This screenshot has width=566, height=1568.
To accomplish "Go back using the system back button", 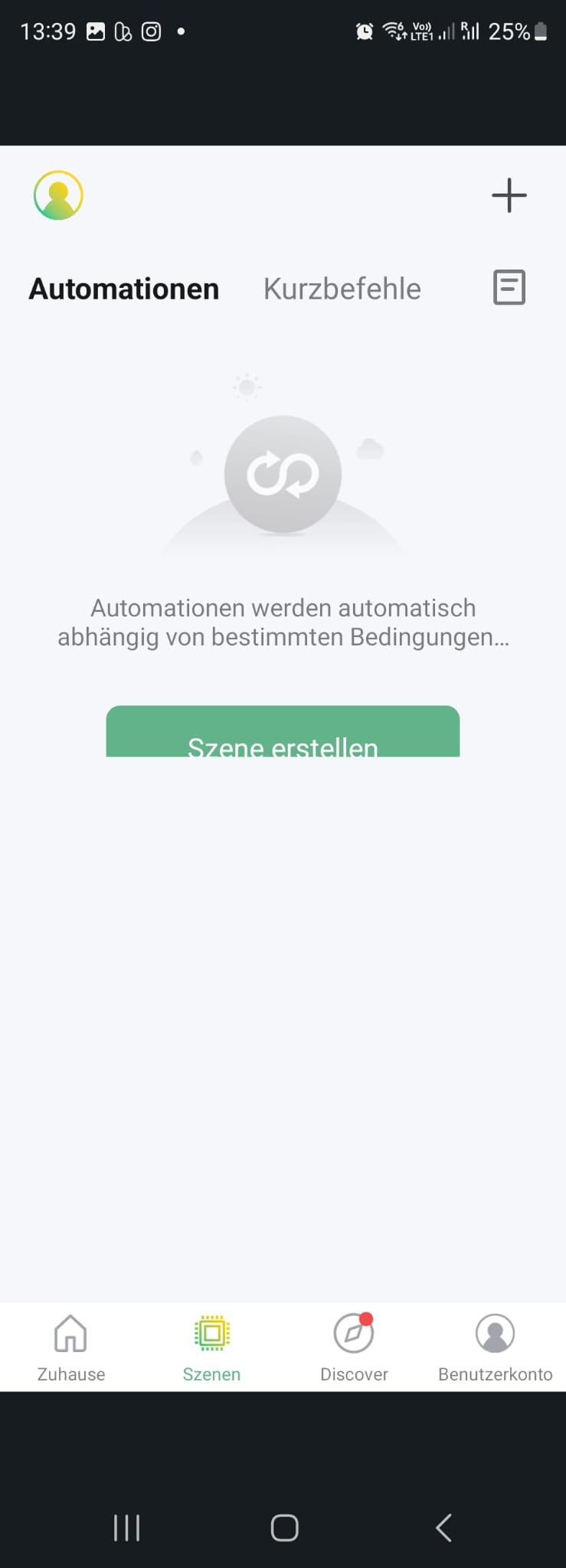I will pos(443,1527).
